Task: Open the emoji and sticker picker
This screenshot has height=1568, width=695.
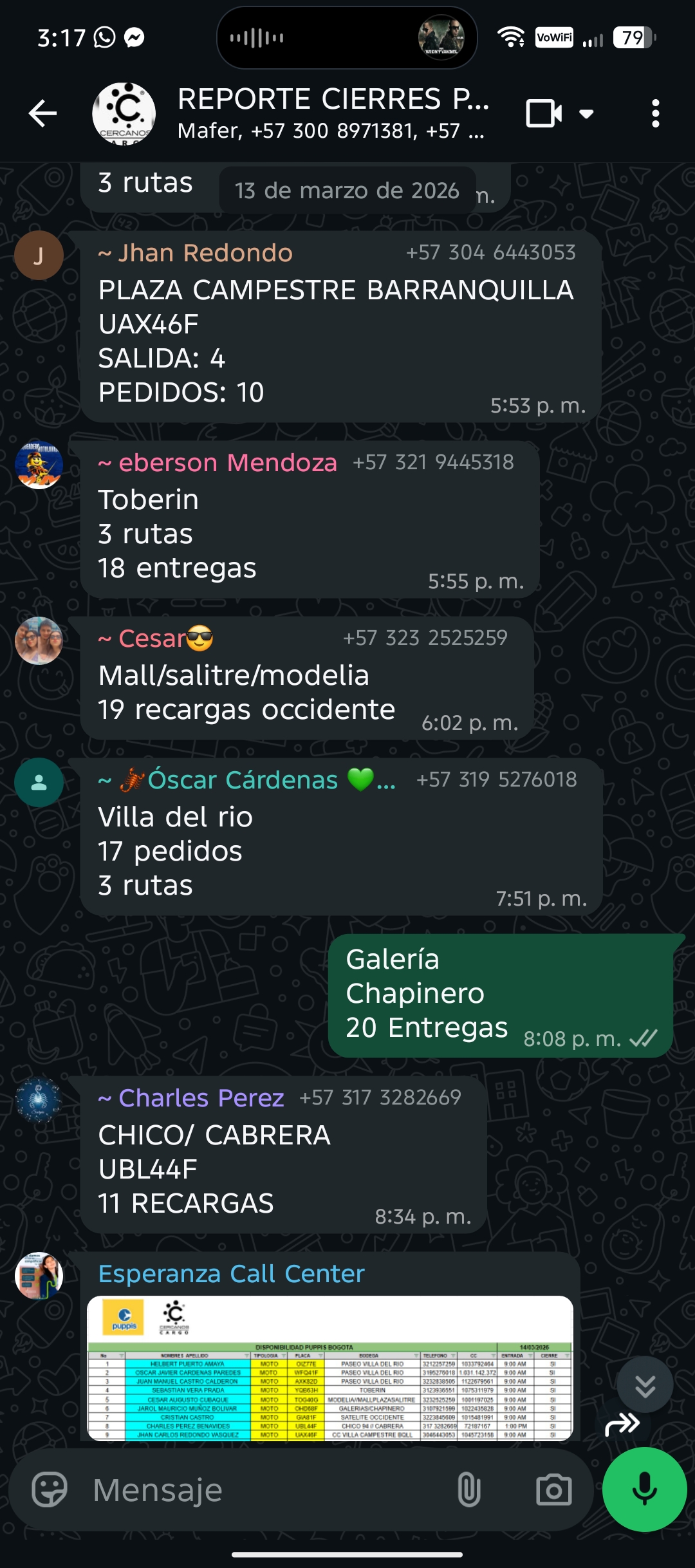Action: (x=50, y=1489)
